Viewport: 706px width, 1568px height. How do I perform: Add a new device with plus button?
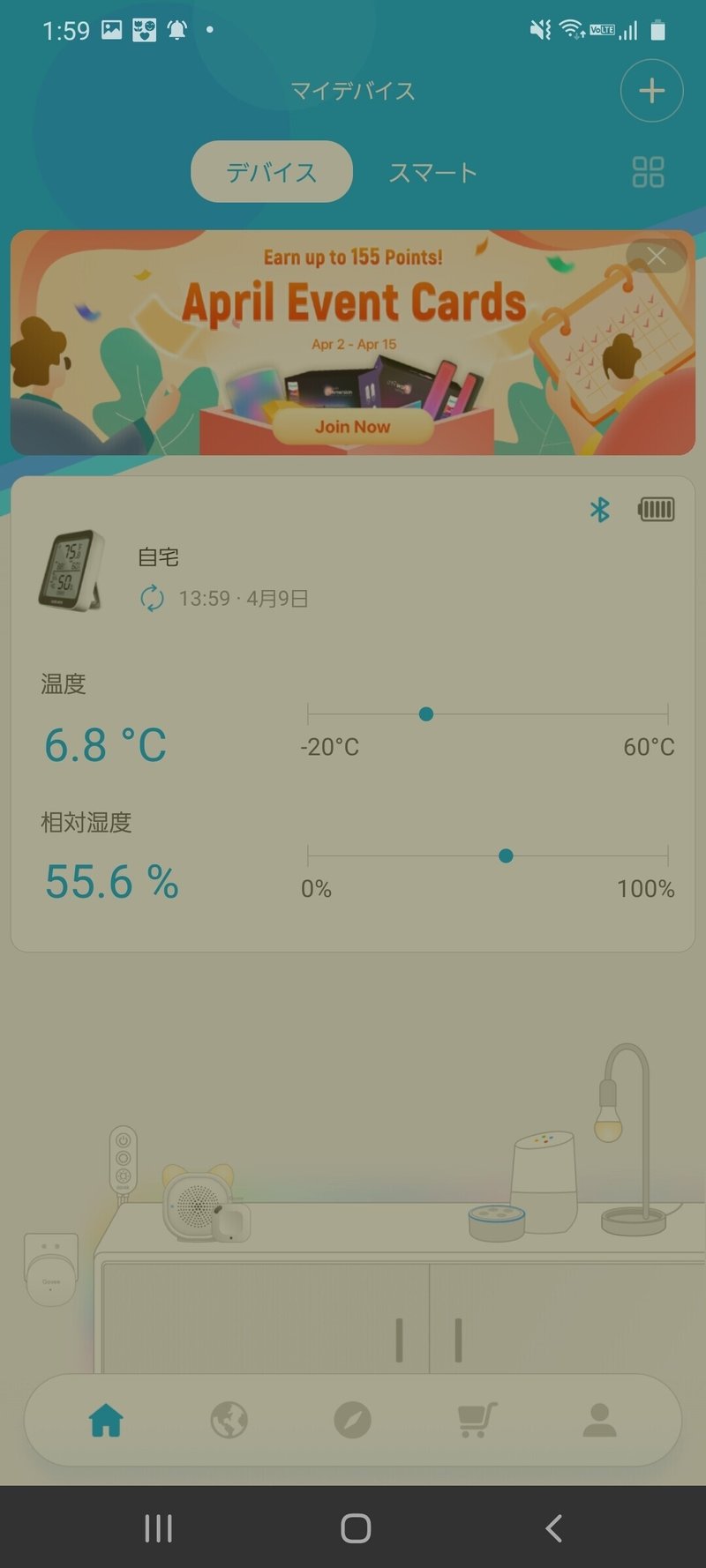point(651,91)
